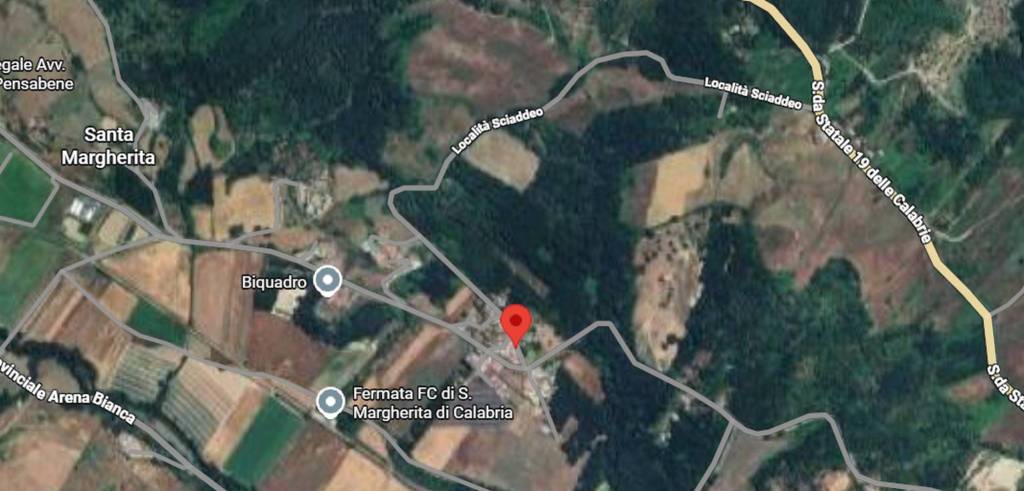The image size is (1024, 491).
Task: Open the Biquadro place marker
Action: pos(327,281)
